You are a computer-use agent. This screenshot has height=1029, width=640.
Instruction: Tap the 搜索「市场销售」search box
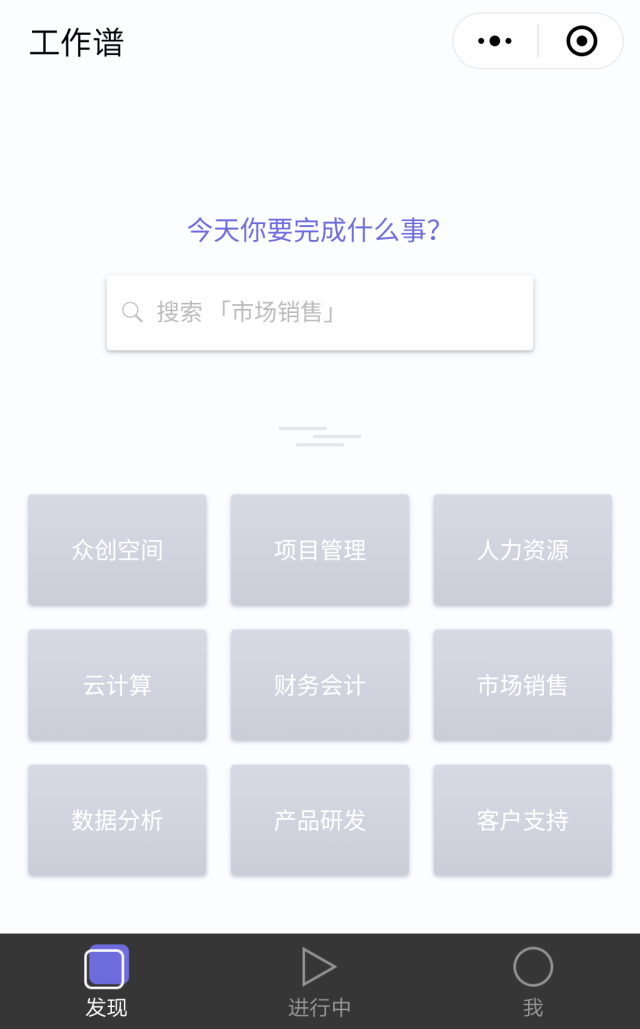pos(320,313)
